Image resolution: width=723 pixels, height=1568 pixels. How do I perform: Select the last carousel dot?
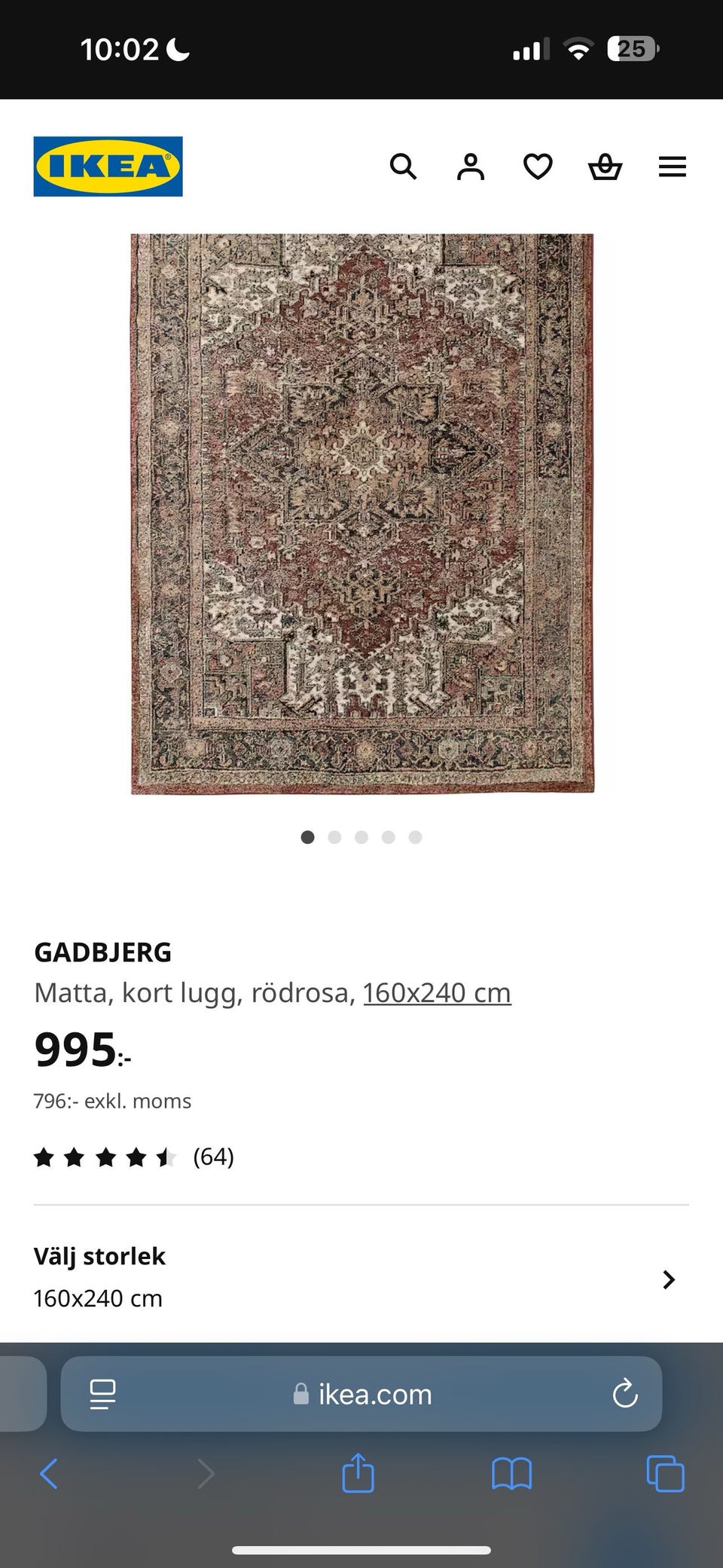pos(415,837)
